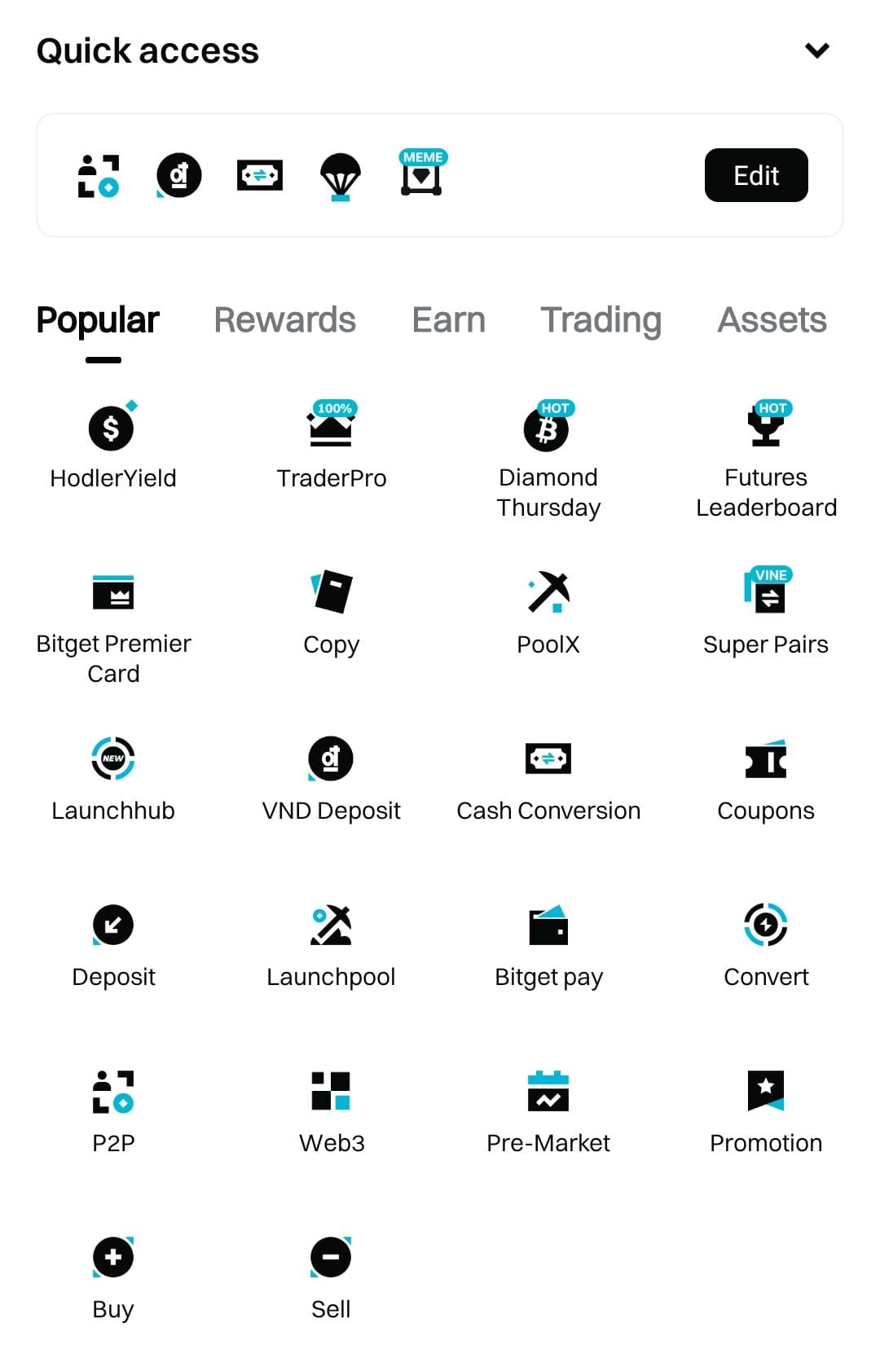Viewport: 880px width, 1372px height.
Task: Tap the Sell shortcut
Action: tap(331, 1277)
